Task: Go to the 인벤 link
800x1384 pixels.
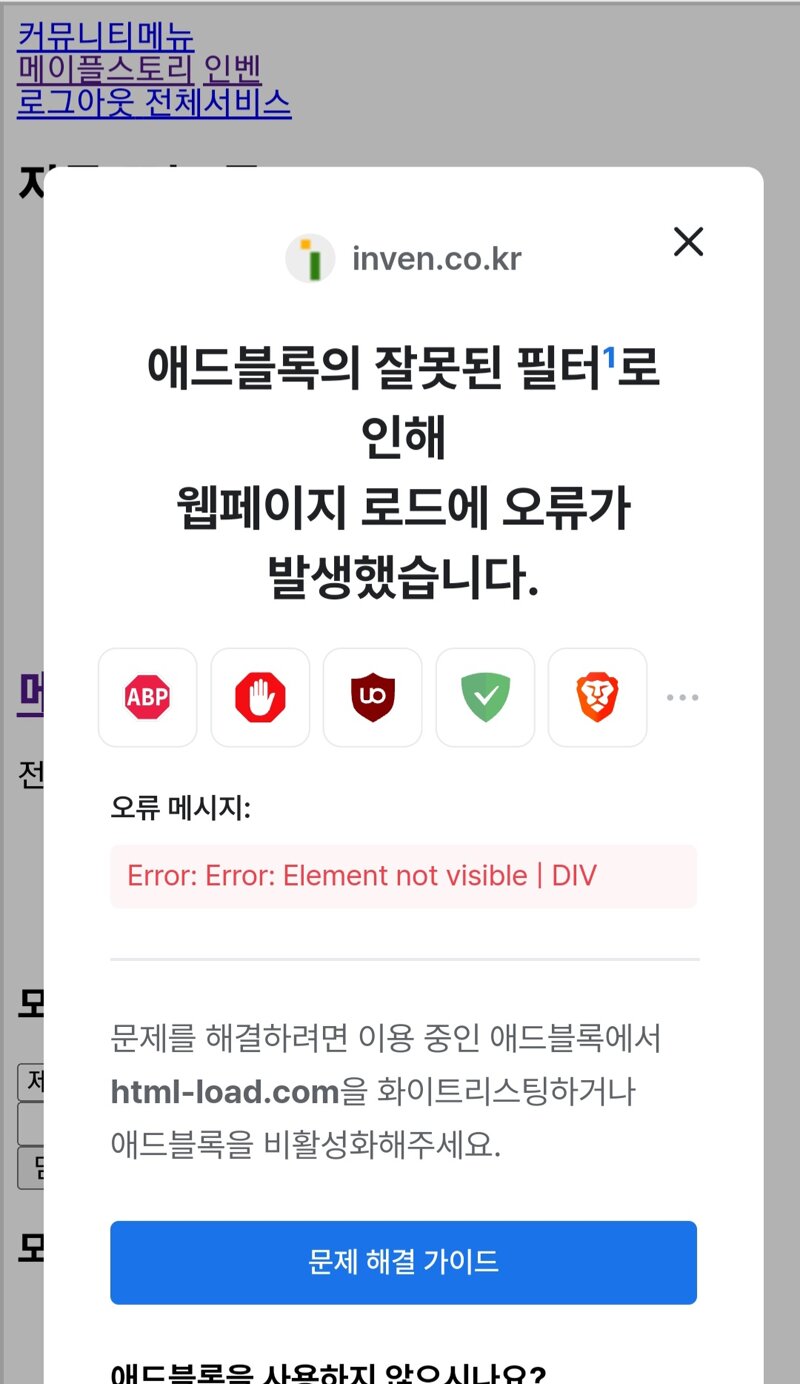Action: [232, 69]
